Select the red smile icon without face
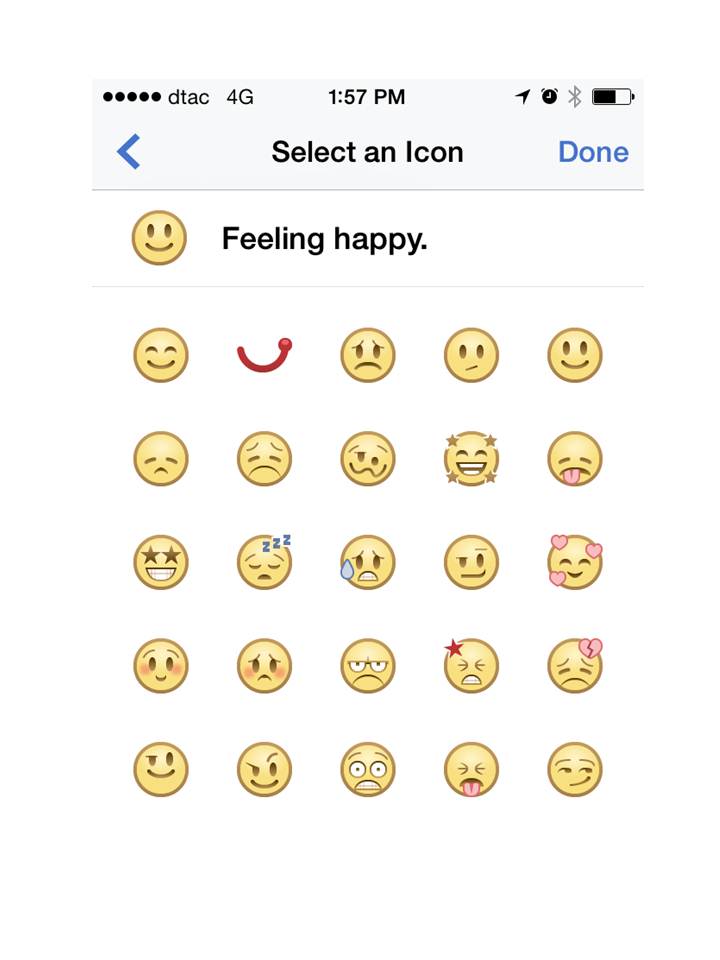 tap(265, 355)
